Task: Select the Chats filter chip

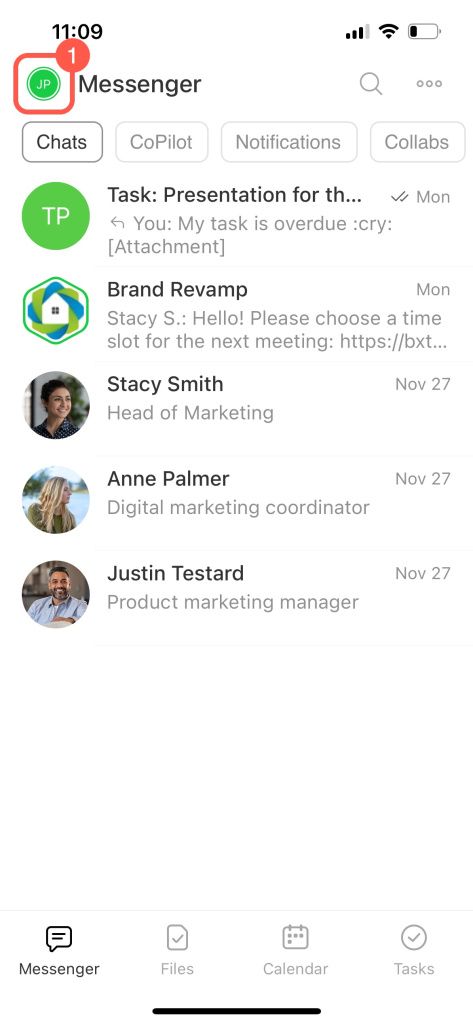Action: [x=62, y=142]
